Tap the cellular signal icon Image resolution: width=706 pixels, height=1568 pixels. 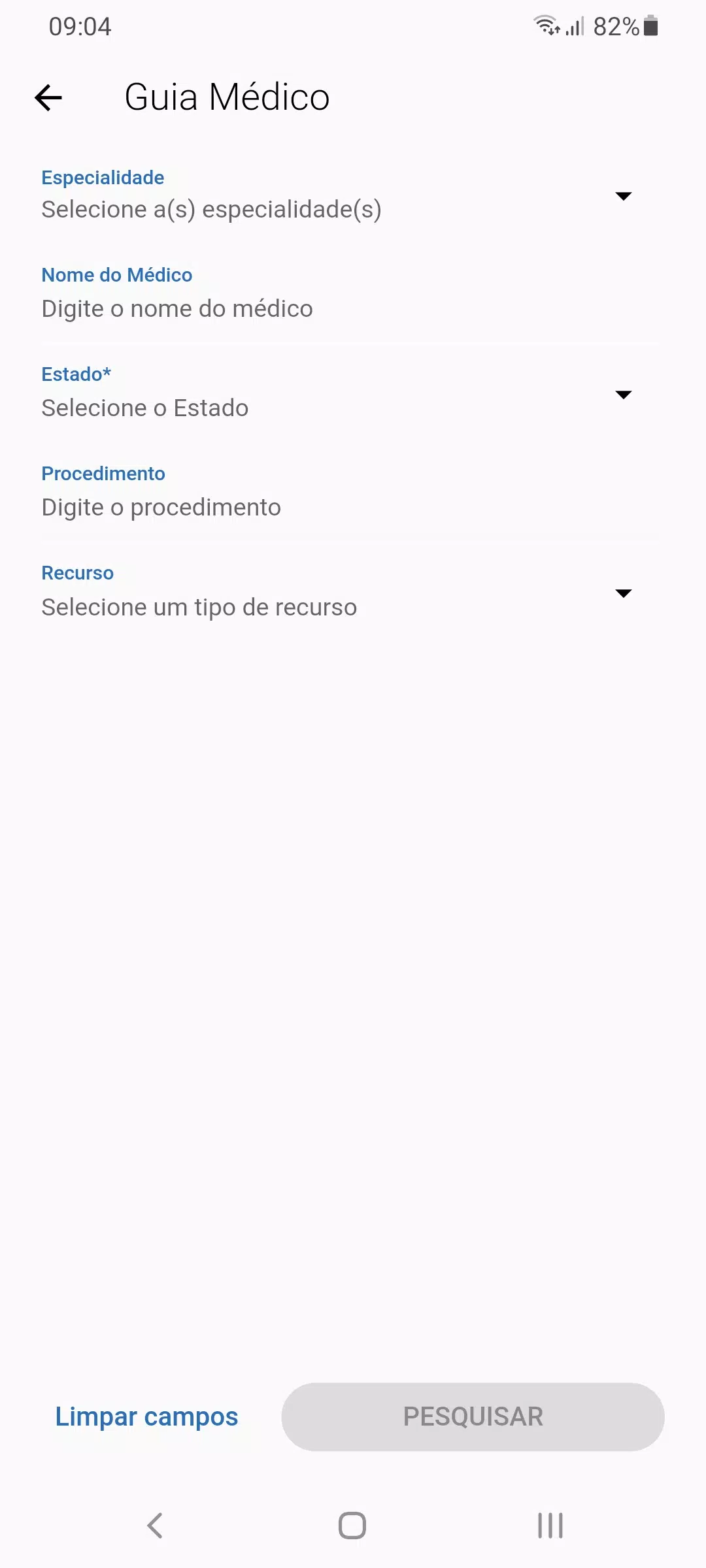[575, 26]
